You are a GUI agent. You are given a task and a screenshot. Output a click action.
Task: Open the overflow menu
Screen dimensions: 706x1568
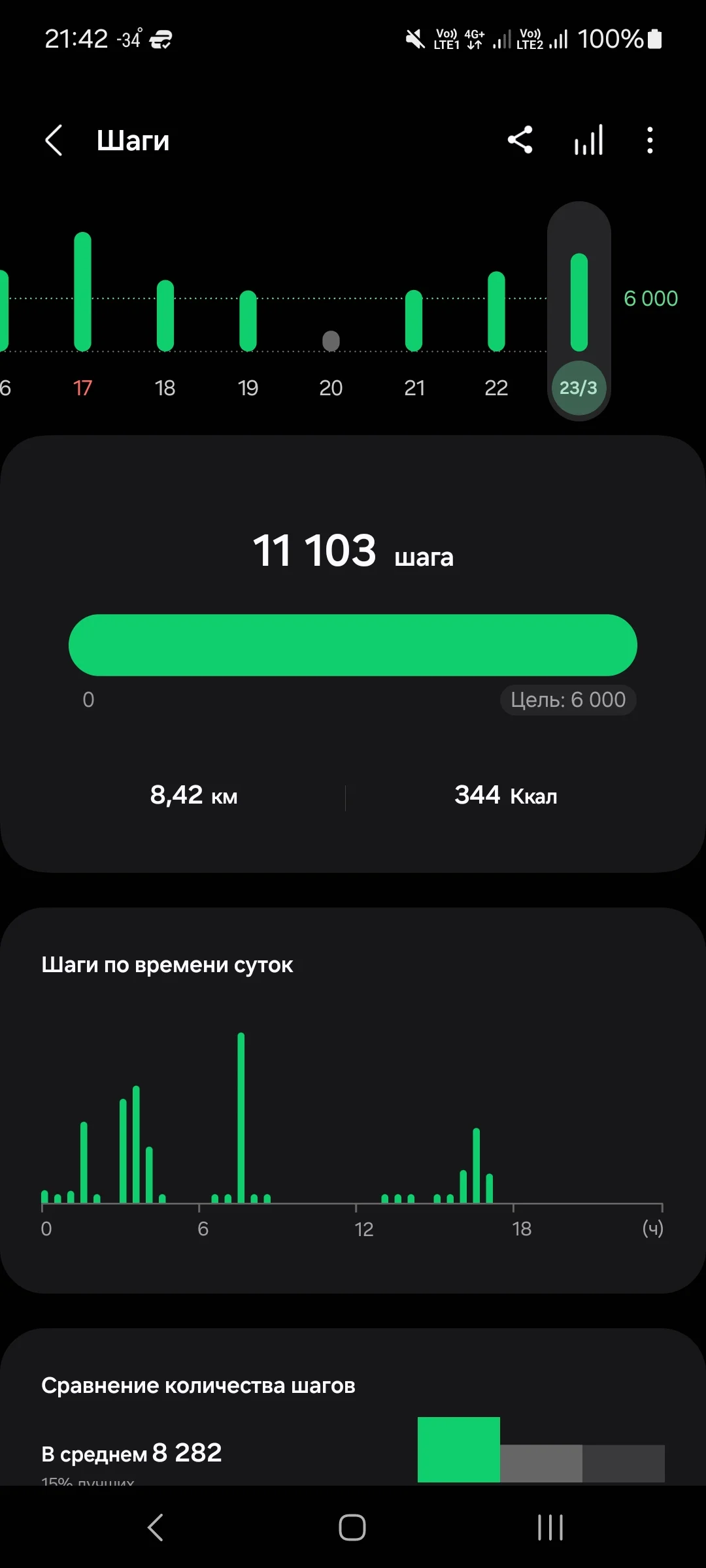649,140
